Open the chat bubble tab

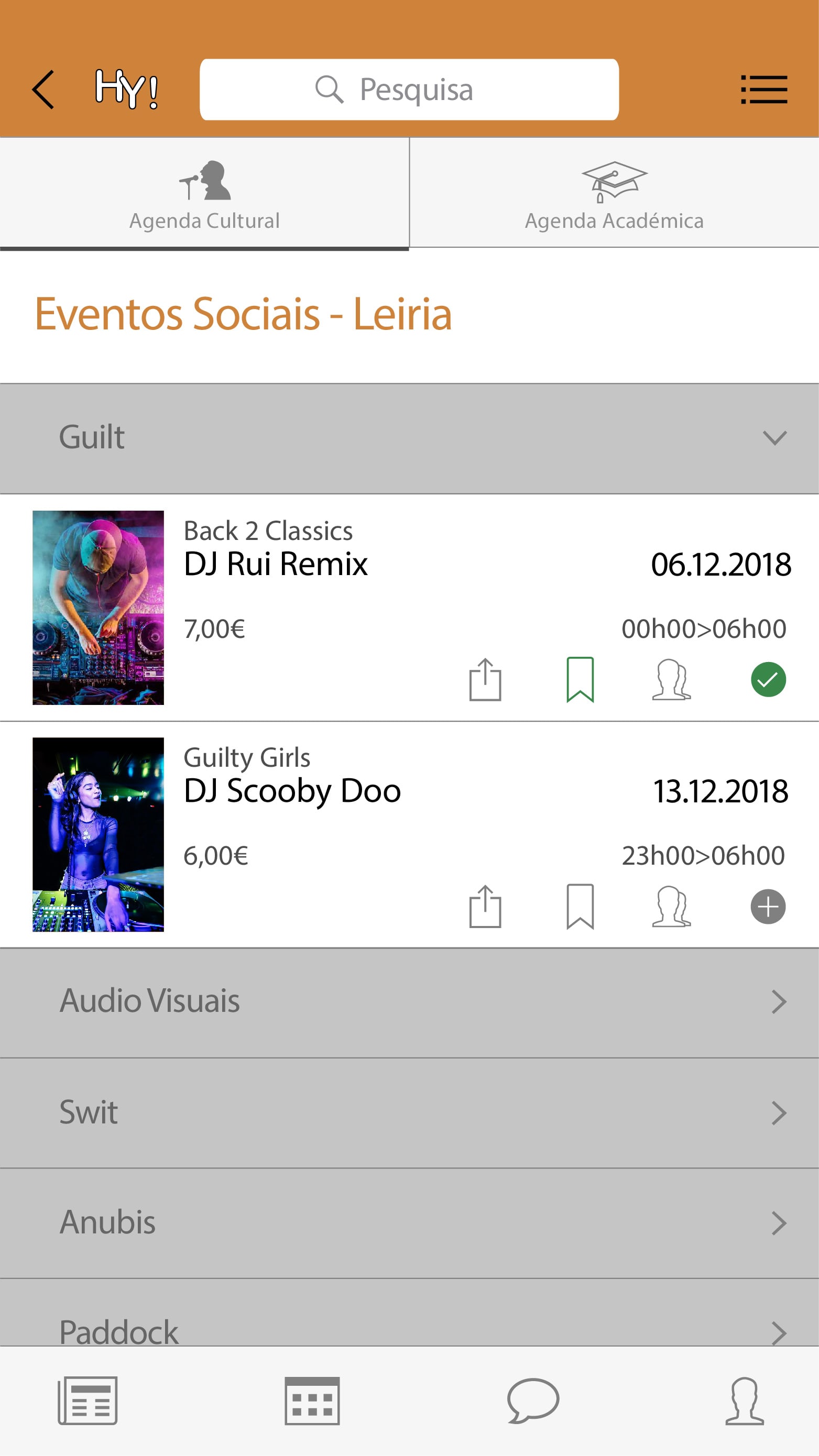tap(533, 1400)
